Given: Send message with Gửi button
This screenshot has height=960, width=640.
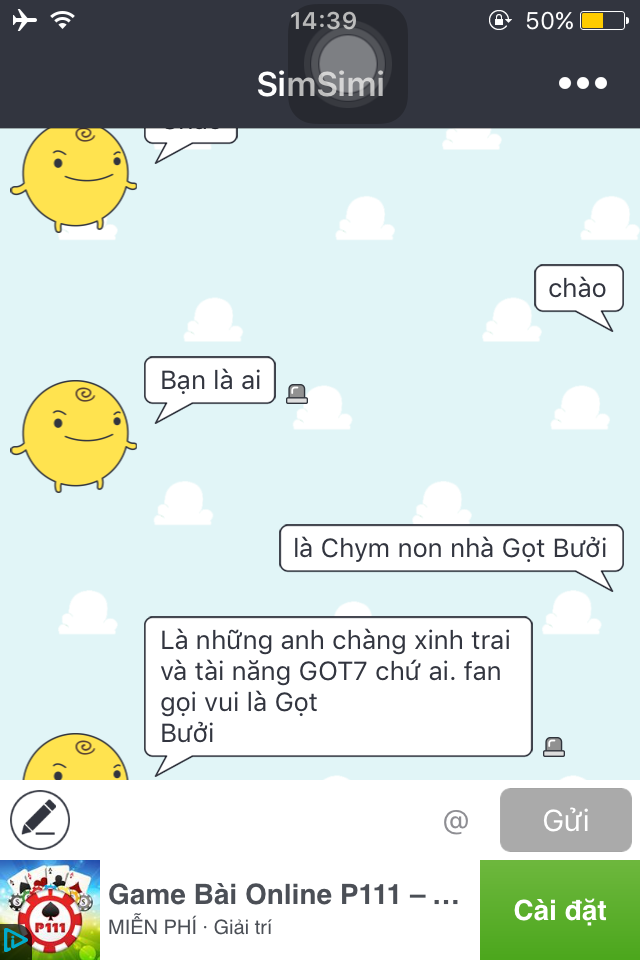Looking at the screenshot, I should click(565, 821).
